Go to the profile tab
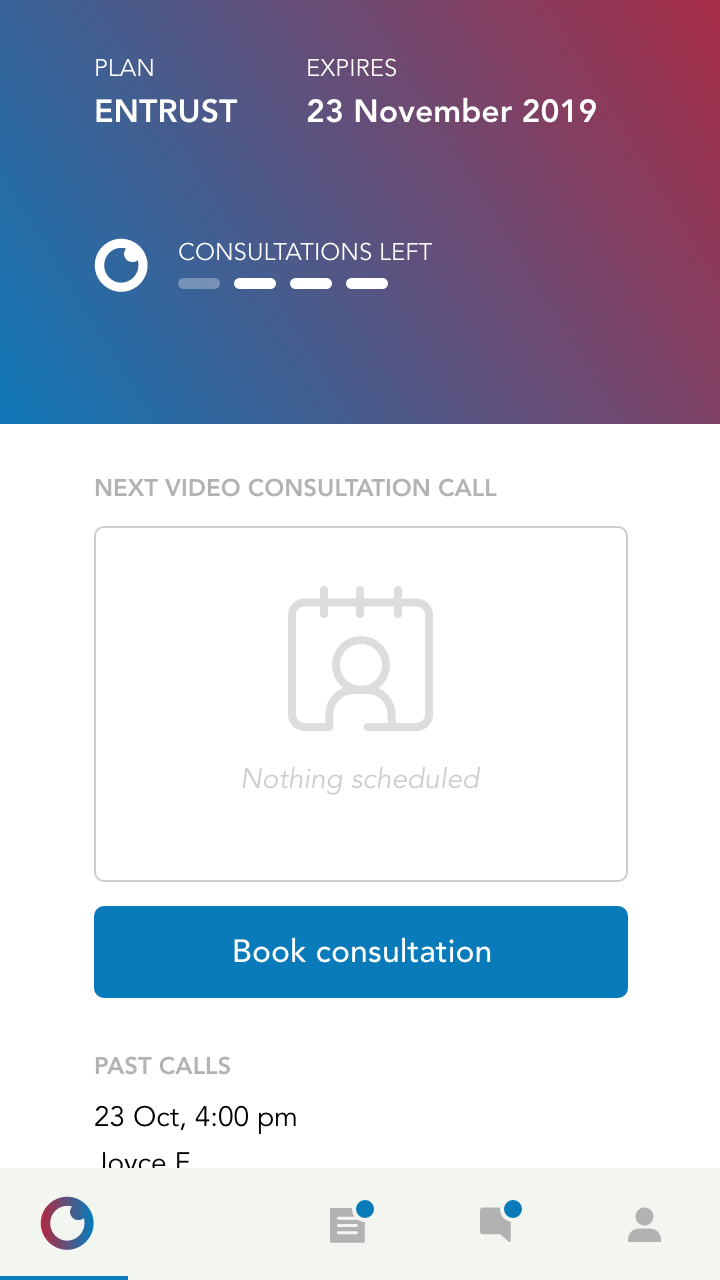This screenshot has width=720, height=1280. pyautogui.click(x=644, y=1224)
